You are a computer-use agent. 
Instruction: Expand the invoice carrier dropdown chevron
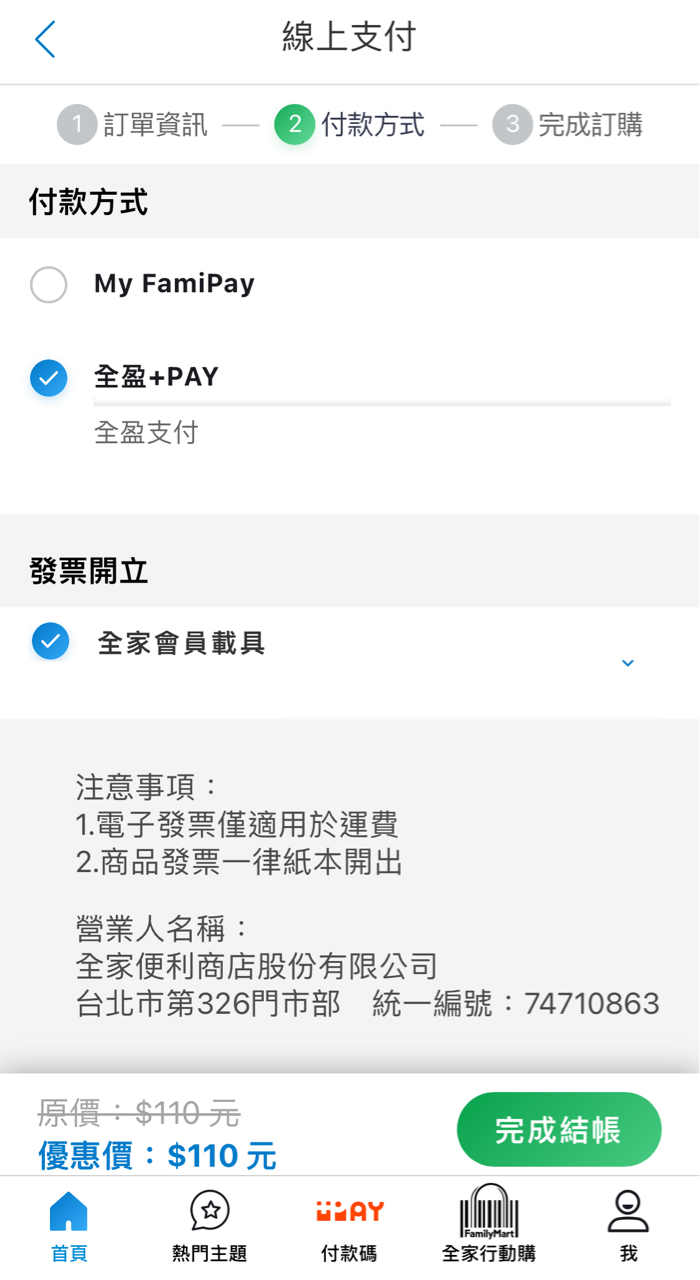pos(628,663)
